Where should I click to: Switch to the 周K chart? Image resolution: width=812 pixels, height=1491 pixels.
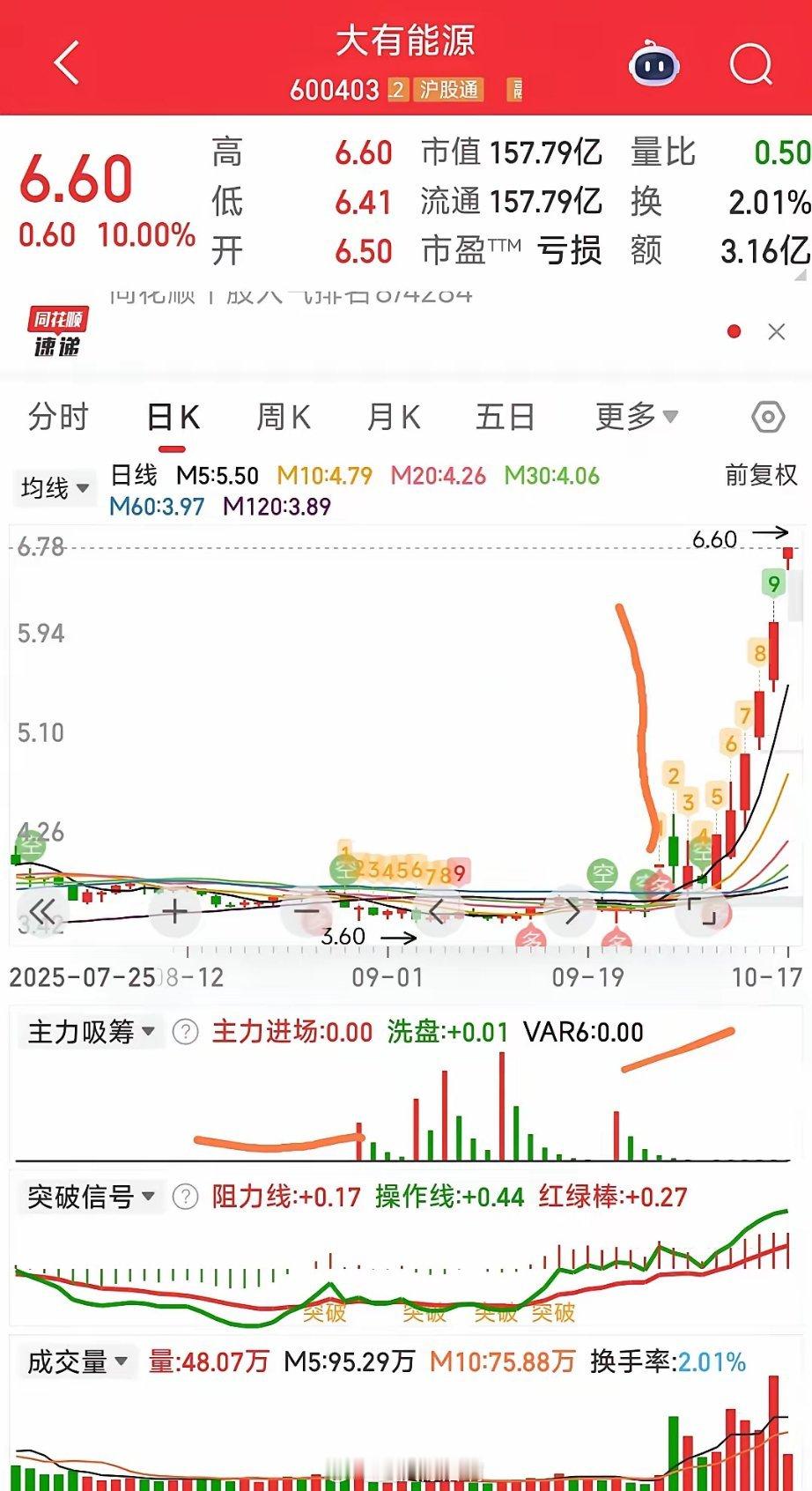(283, 417)
